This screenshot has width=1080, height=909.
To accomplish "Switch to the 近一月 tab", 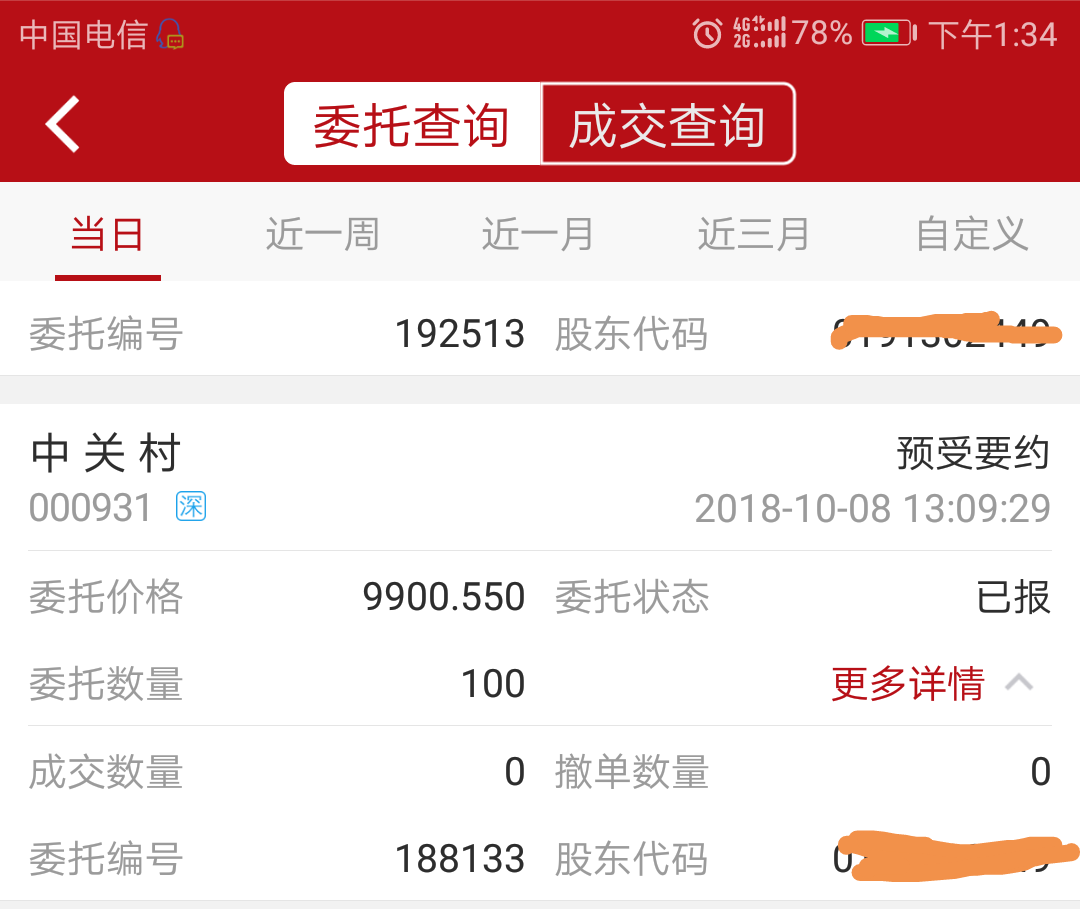I will coord(538,234).
